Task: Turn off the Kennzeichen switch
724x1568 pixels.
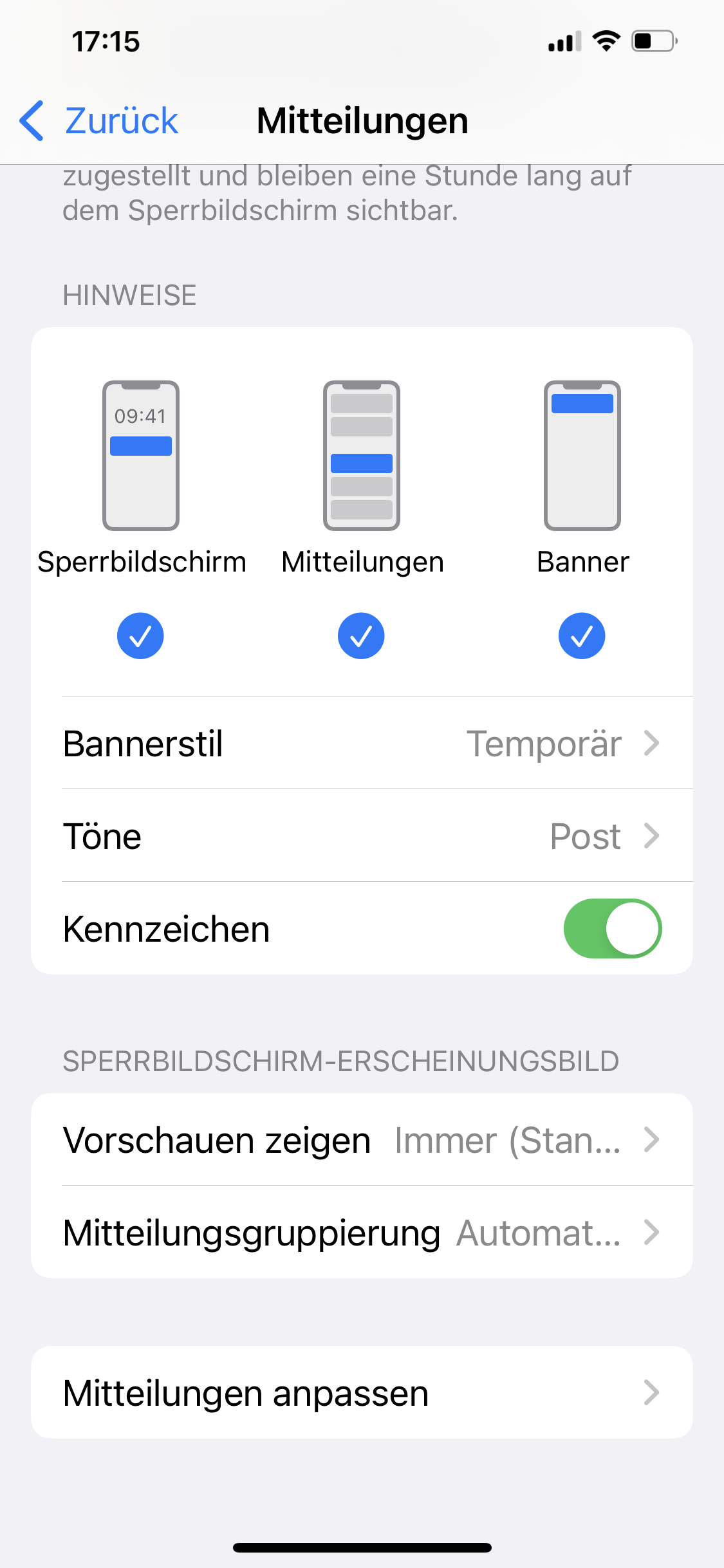Action: tap(613, 928)
